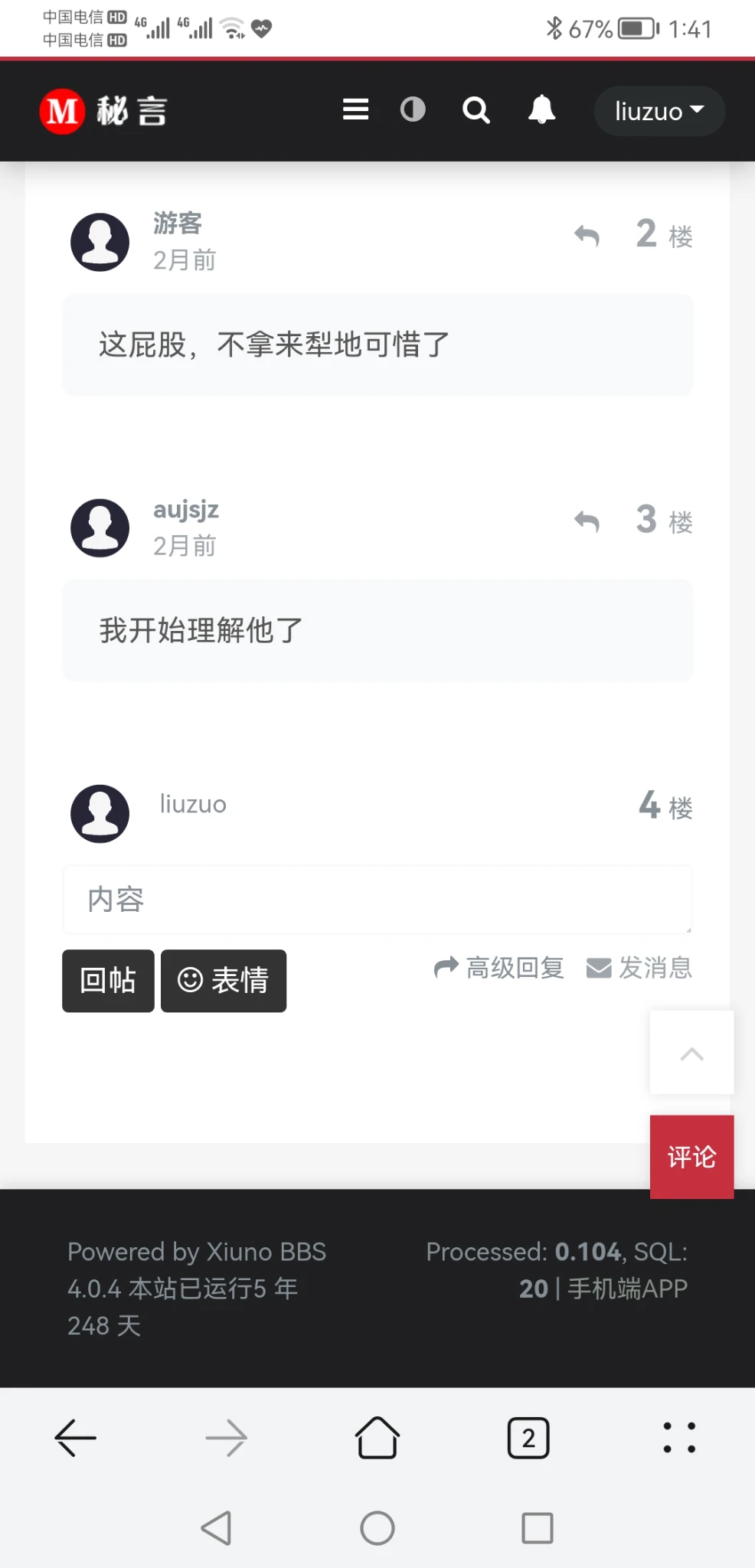
Task: Submit reply with 回帖 button
Action: tap(108, 981)
